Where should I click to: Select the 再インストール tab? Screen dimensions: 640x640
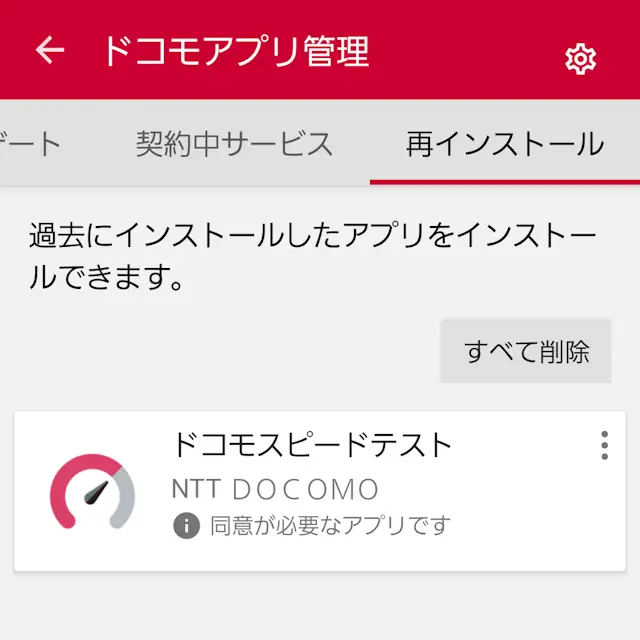pyautogui.click(x=504, y=144)
